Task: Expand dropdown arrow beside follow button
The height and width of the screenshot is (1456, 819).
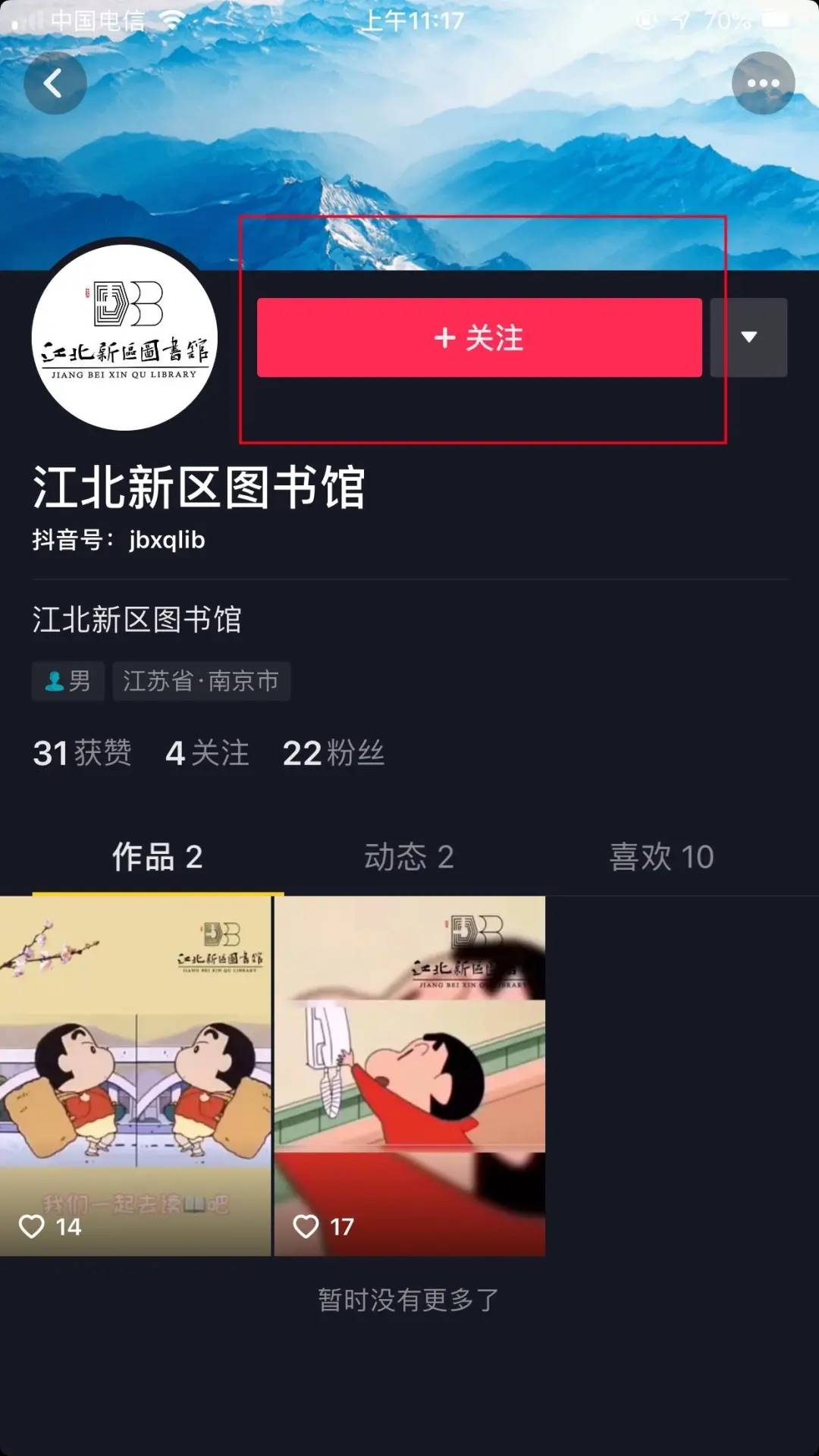Action: [748, 337]
